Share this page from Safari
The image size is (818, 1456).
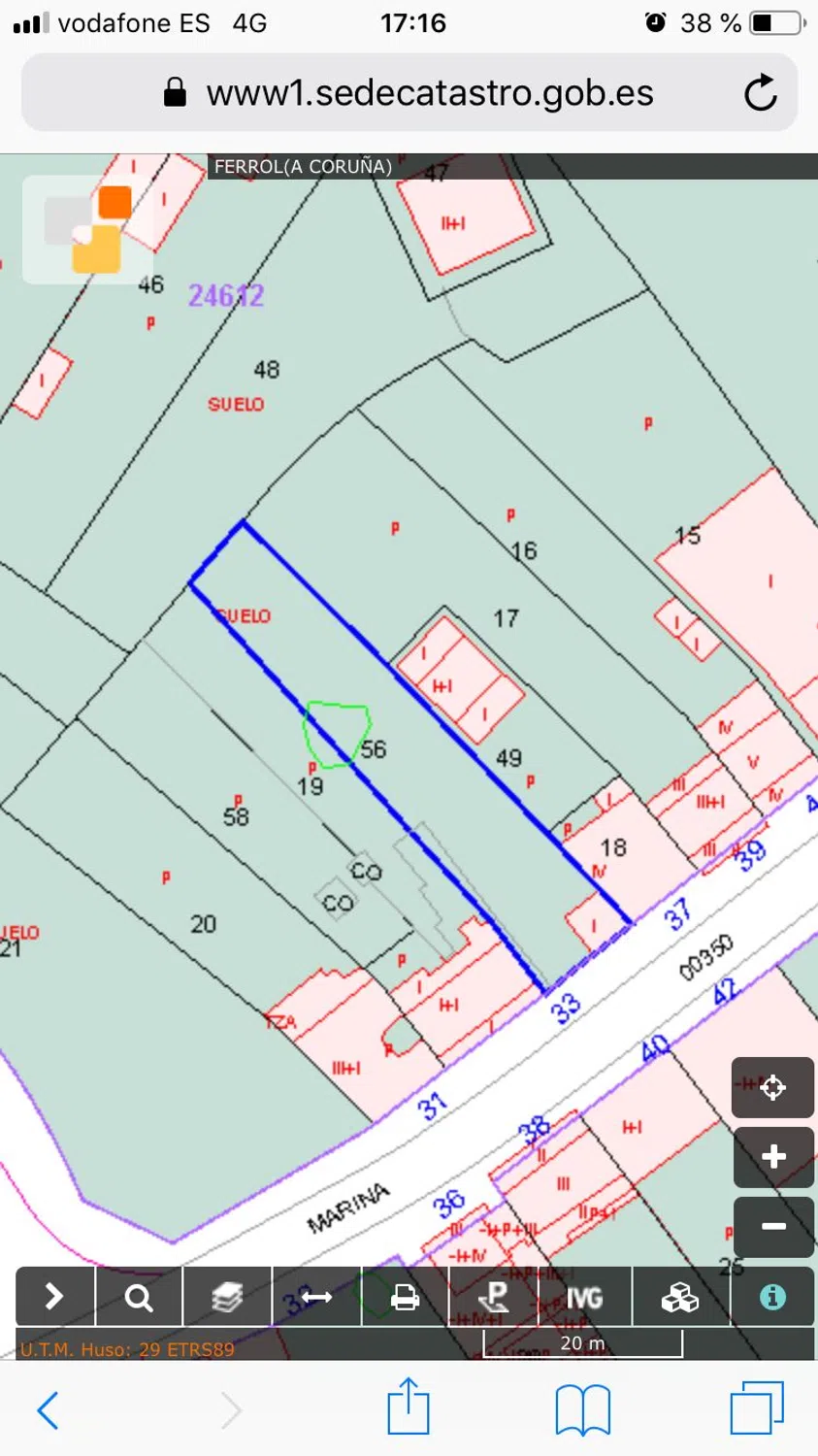tap(408, 1407)
